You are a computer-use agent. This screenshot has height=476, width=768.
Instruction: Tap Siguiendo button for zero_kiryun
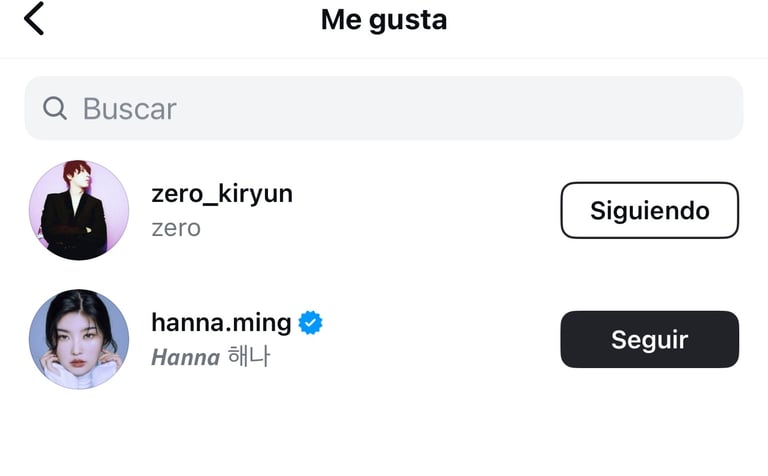[649, 210]
